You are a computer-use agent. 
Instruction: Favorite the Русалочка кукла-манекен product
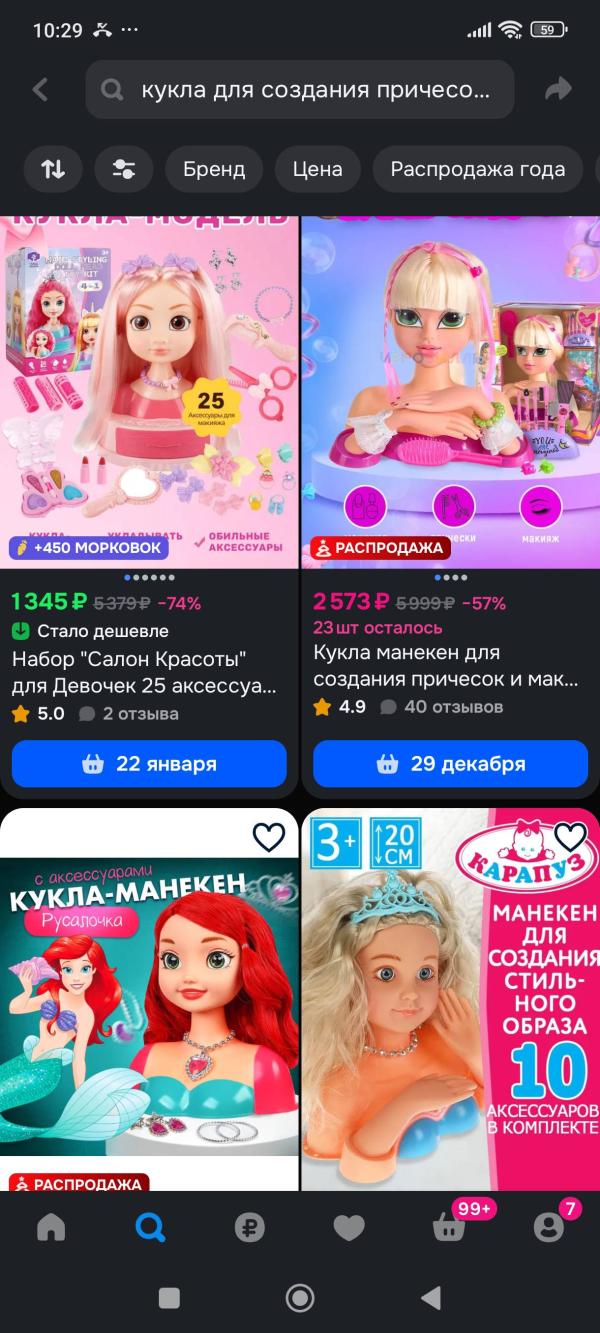tap(269, 837)
